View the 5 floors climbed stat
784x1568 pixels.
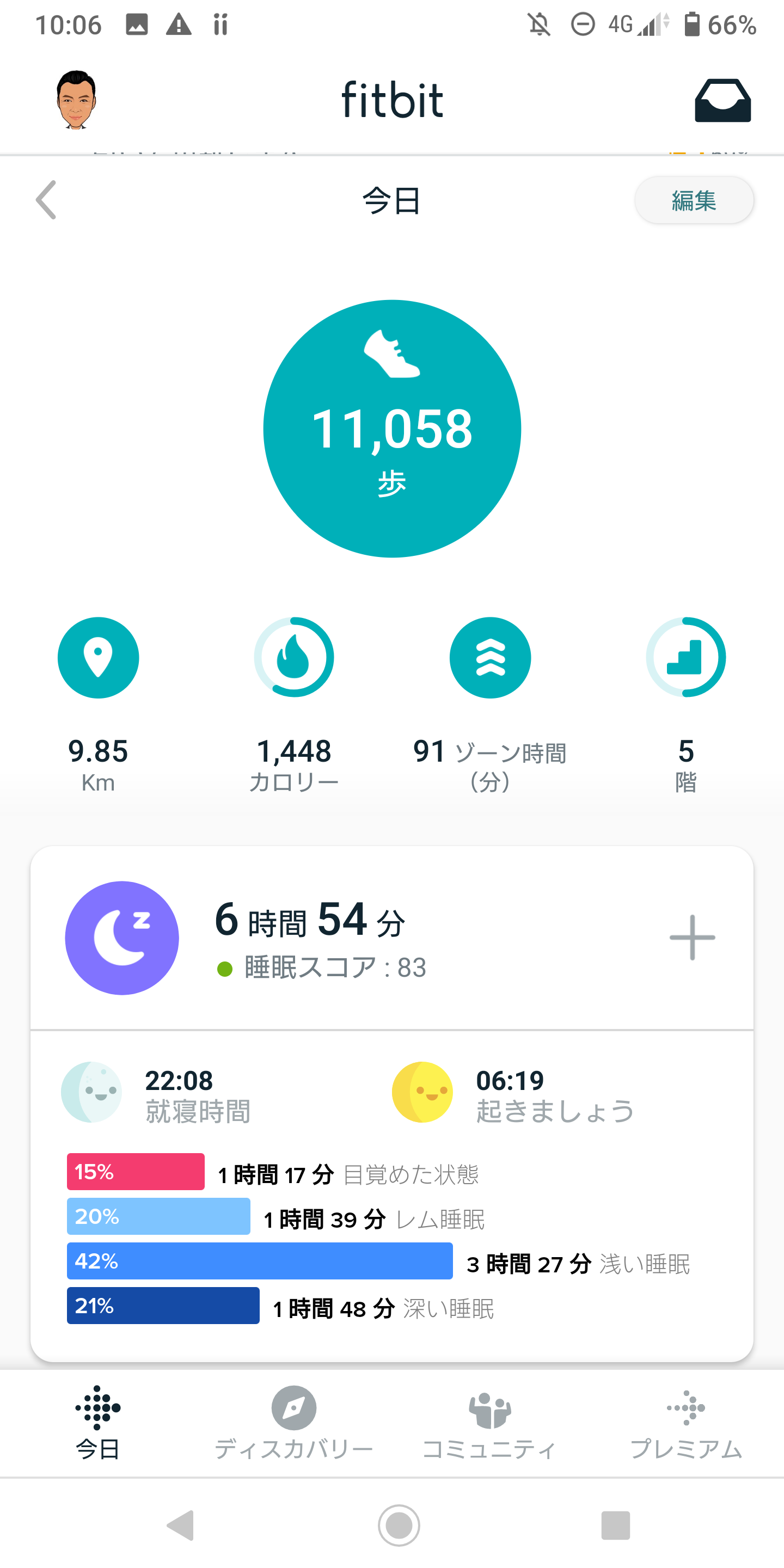[686, 705]
